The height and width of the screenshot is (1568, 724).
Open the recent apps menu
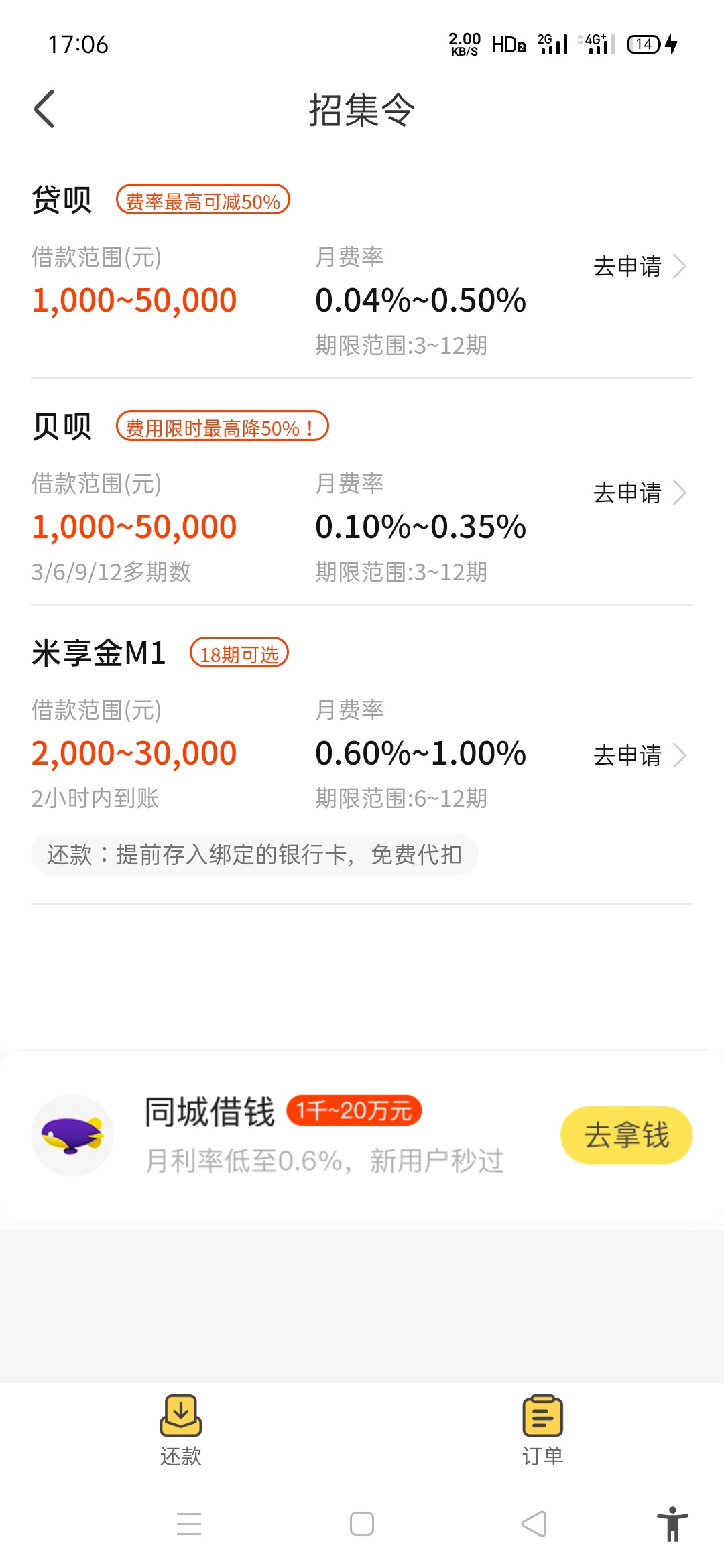point(189,1524)
